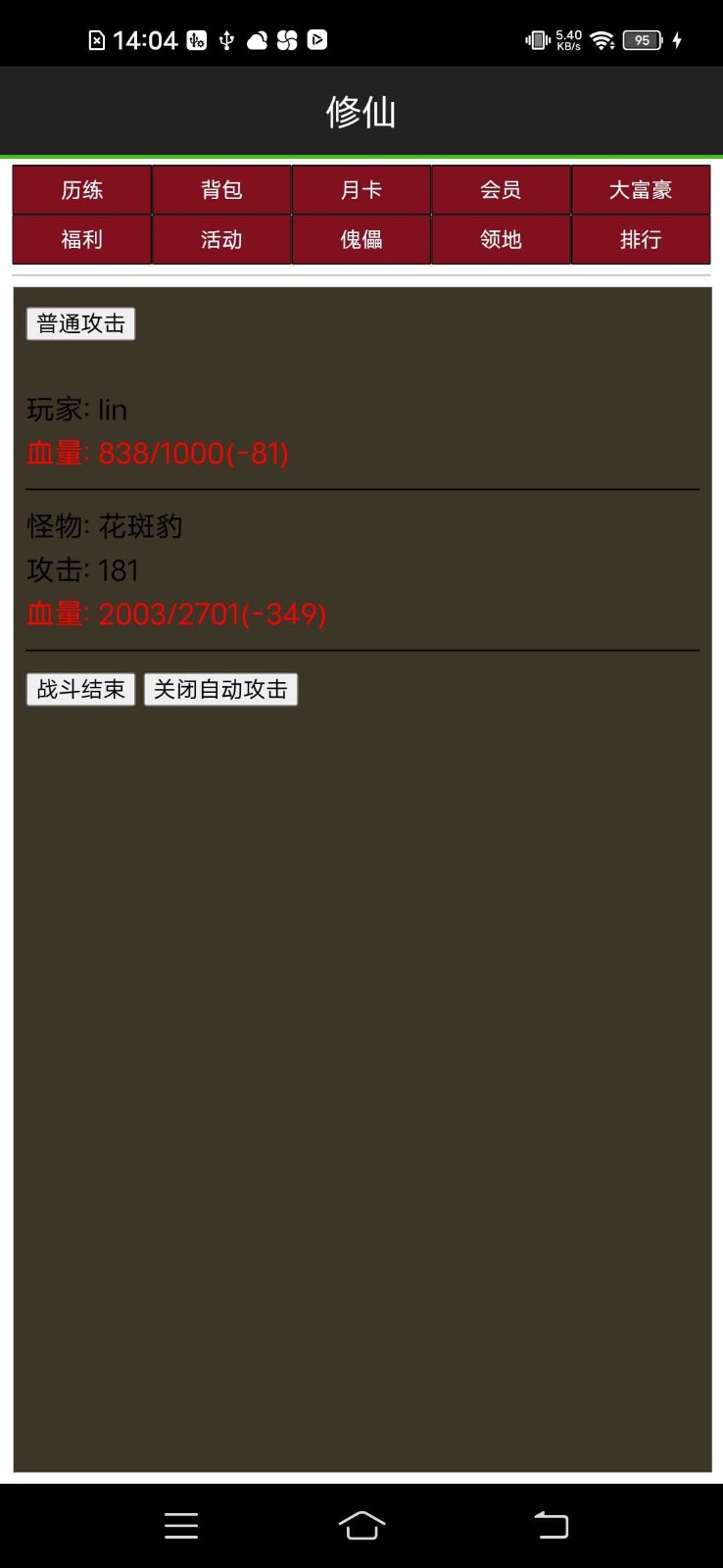This screenshot has height=1568, width=723.
Task: Open the 大富豪 section
Action: [x=641, y=190]
